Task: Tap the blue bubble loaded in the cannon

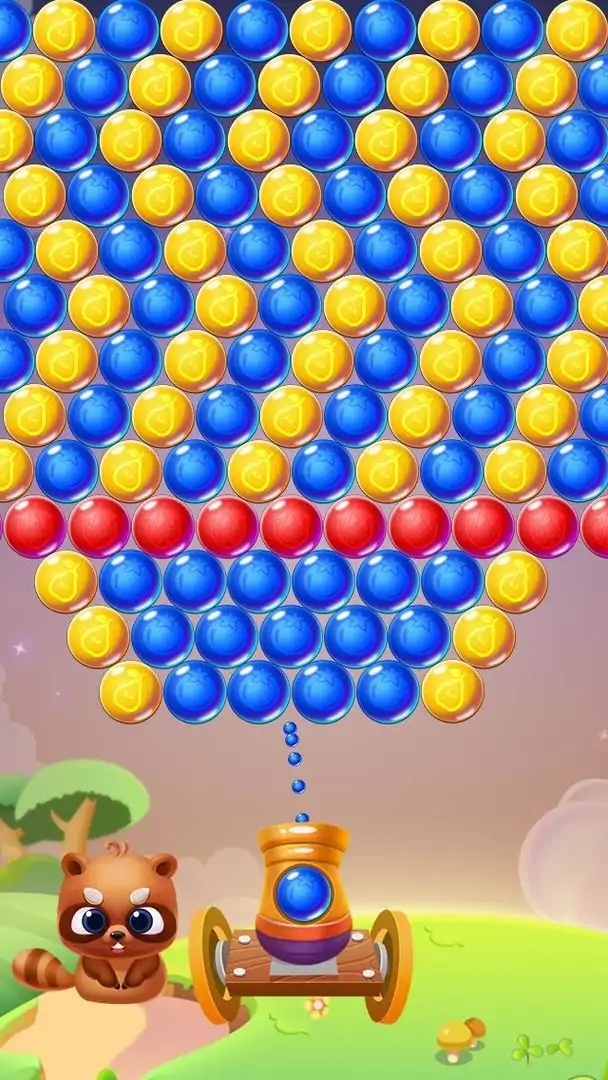Action: tap(303, 892)
